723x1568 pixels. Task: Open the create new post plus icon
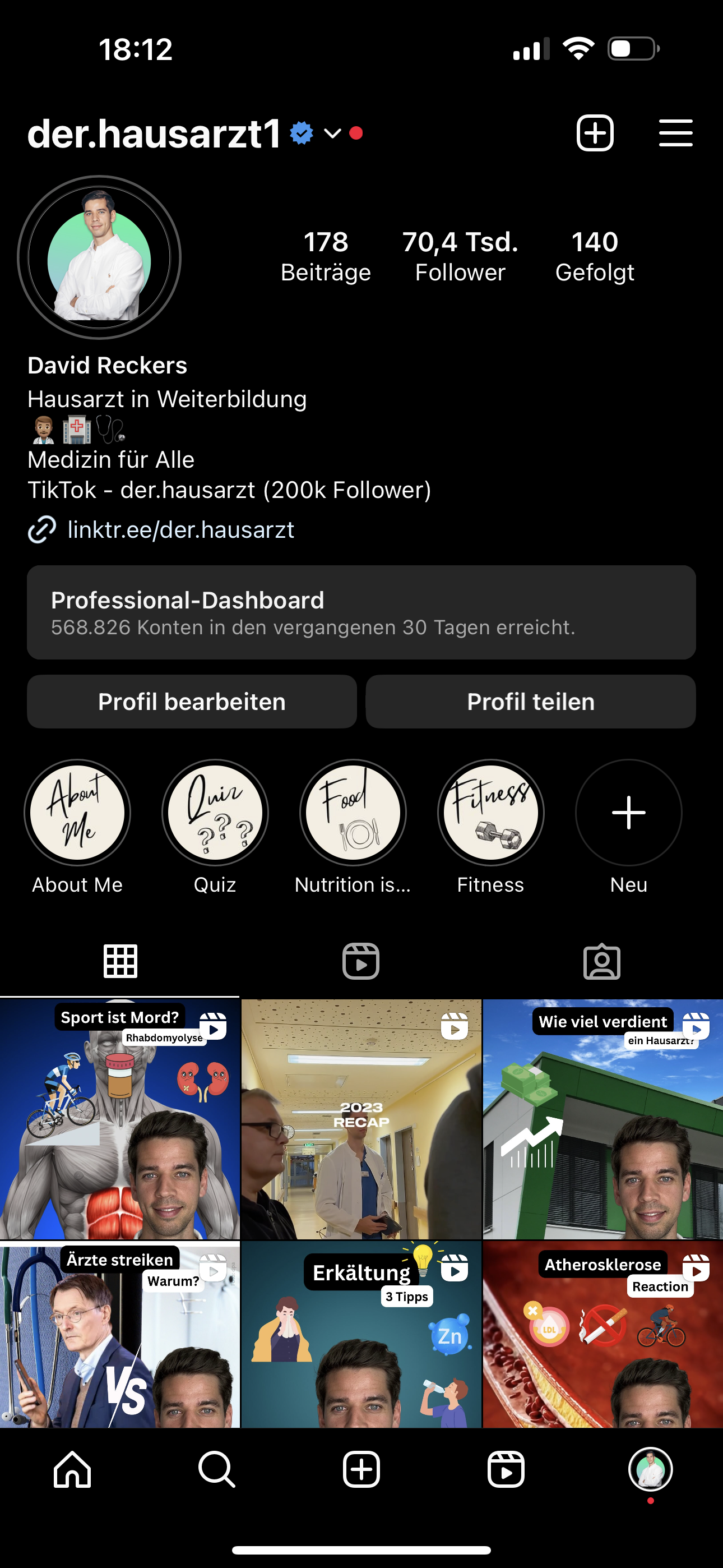595,133
